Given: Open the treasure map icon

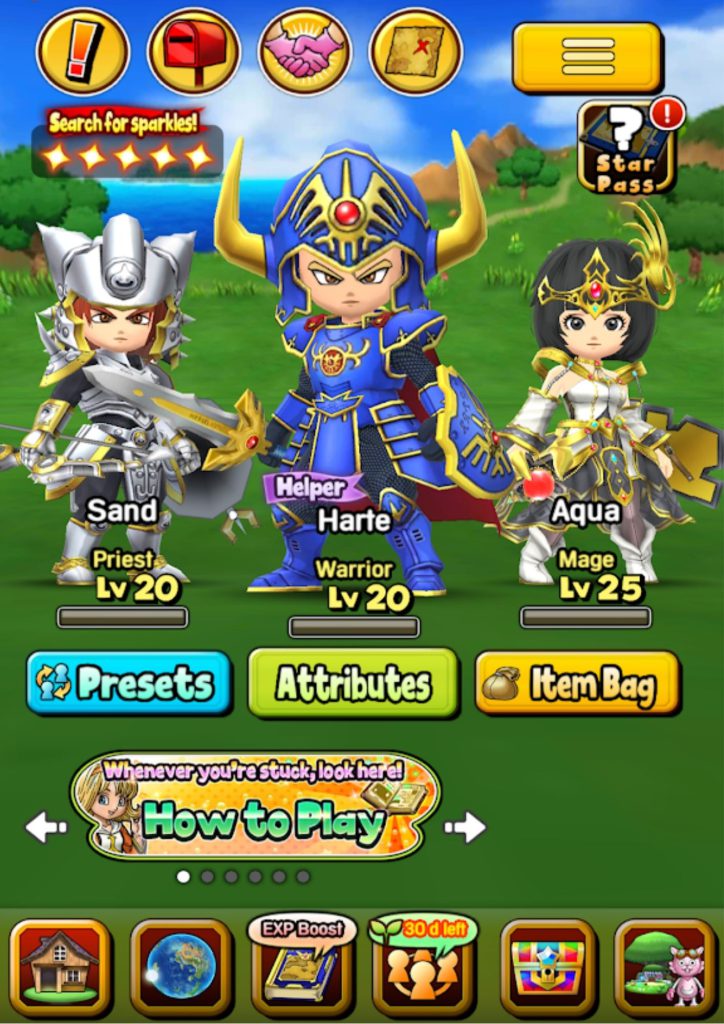Looking at the screenshot, I should (415, 51).
